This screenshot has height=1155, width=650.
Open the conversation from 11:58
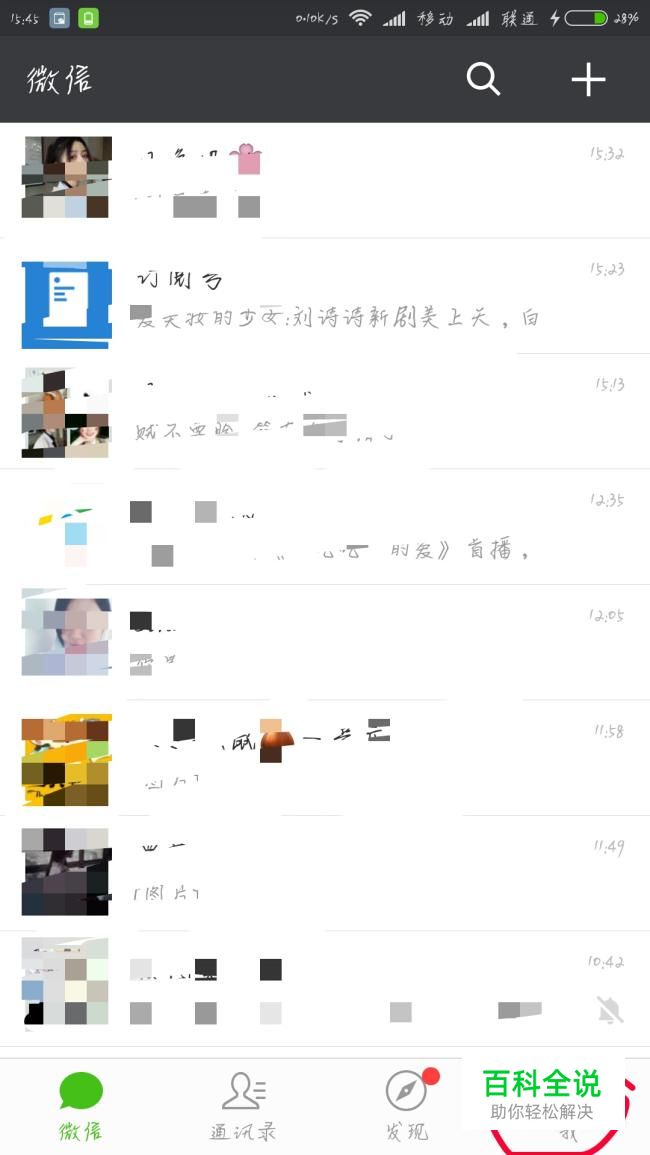[x=325, y=759]
